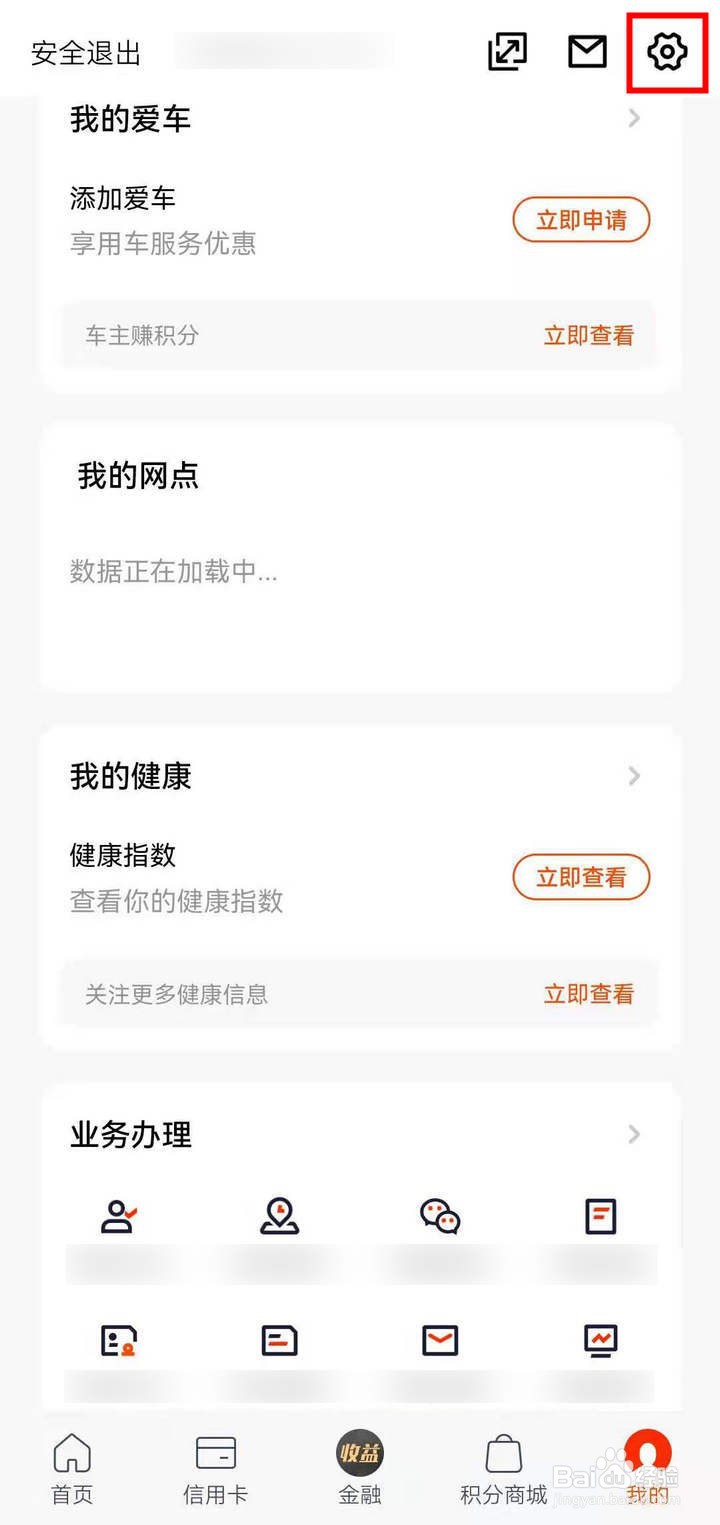Click the share/transfer icon at top
Viewport: 720px width, 1525px height.
tap(507, 52)
